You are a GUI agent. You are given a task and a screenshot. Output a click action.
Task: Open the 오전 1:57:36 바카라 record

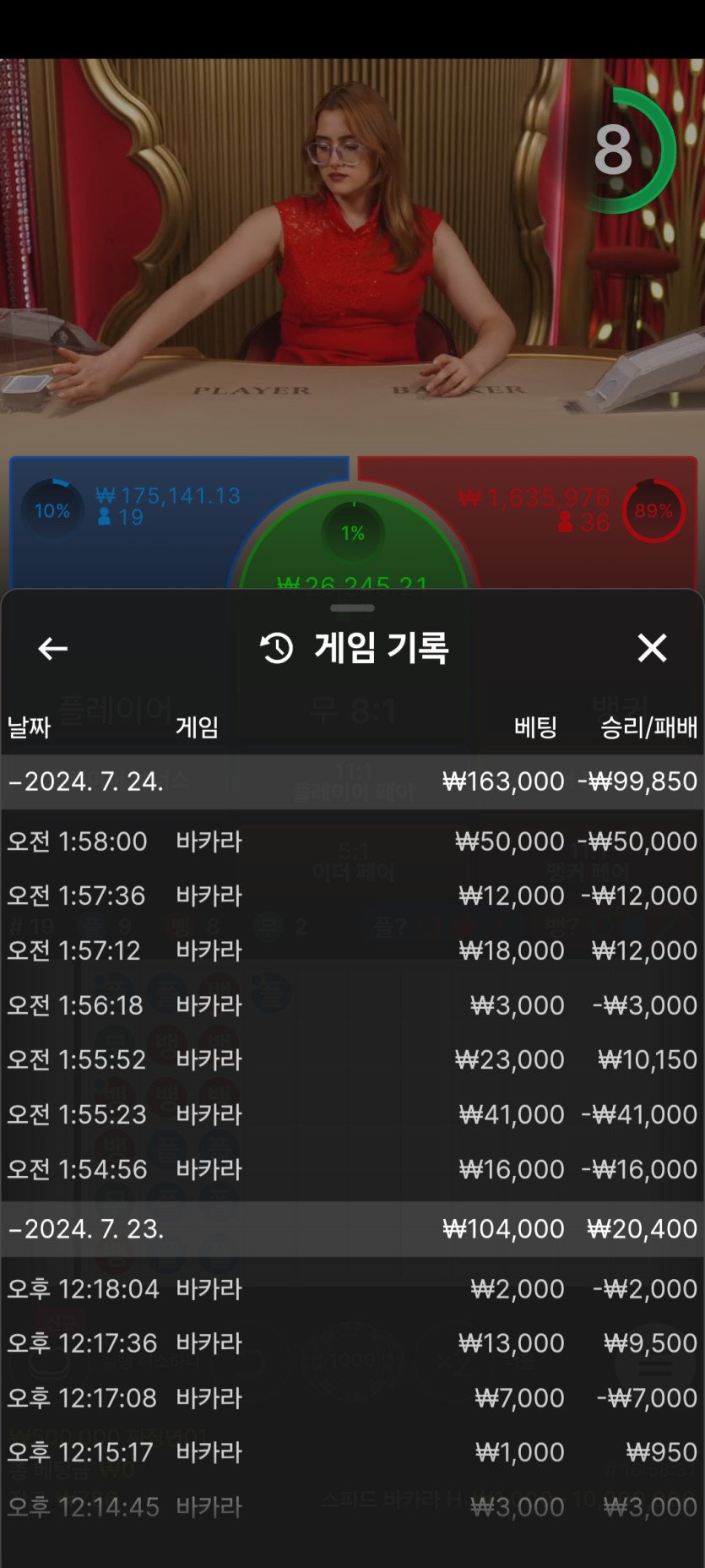pyautogui.click(x=352, y=896)
